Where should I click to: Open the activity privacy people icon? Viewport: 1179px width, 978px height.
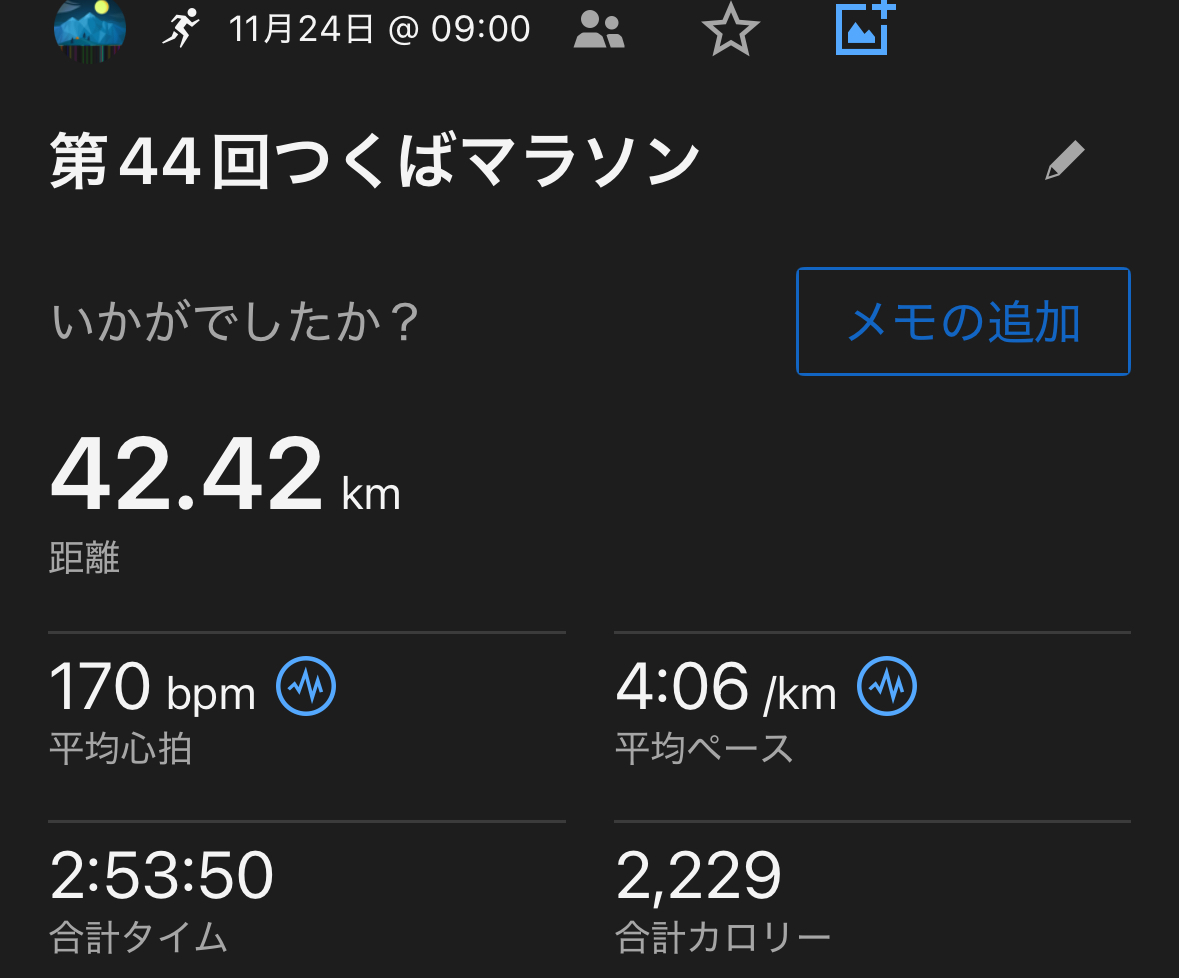[x=599, y=30]
